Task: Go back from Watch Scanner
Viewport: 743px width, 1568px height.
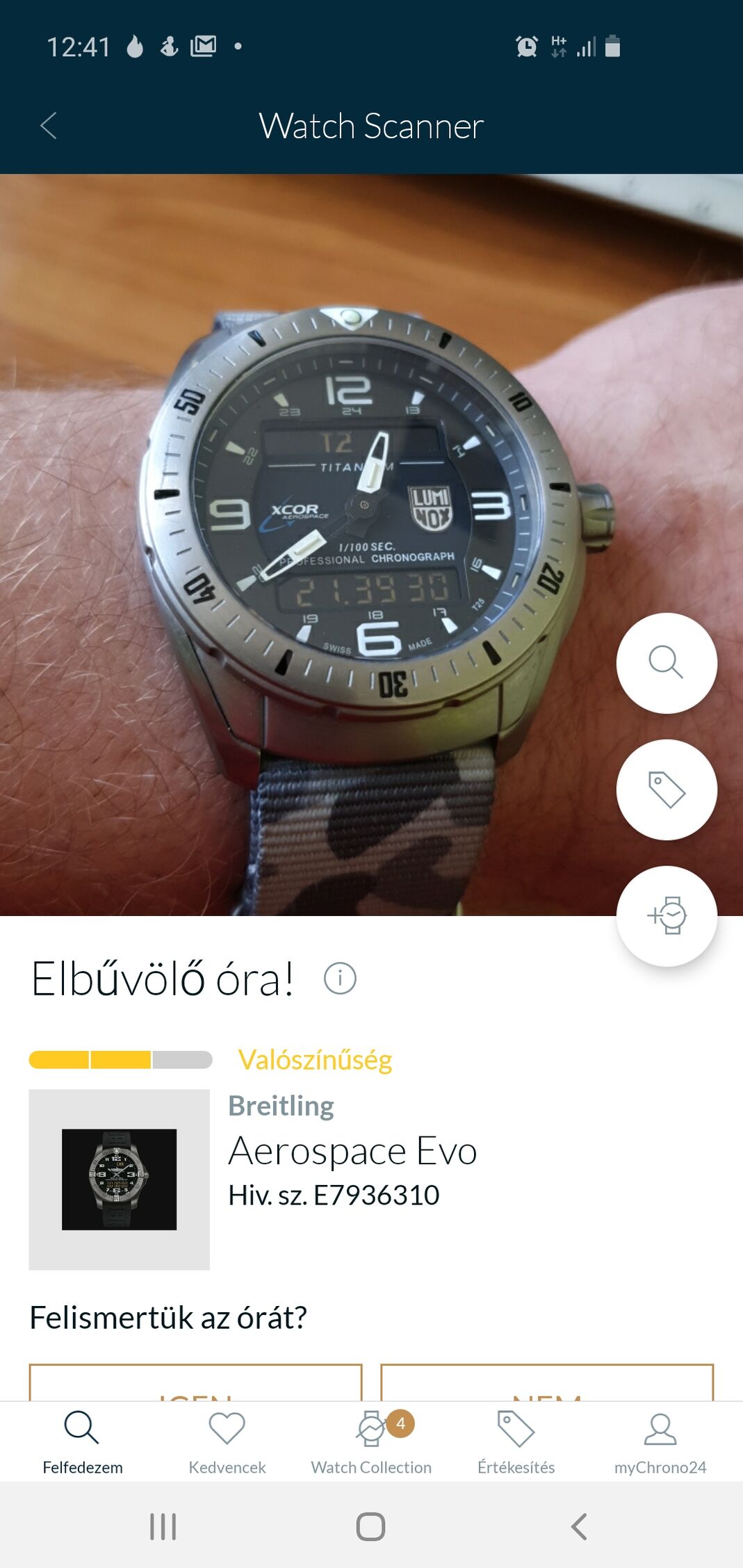Action: pos(48,126)
